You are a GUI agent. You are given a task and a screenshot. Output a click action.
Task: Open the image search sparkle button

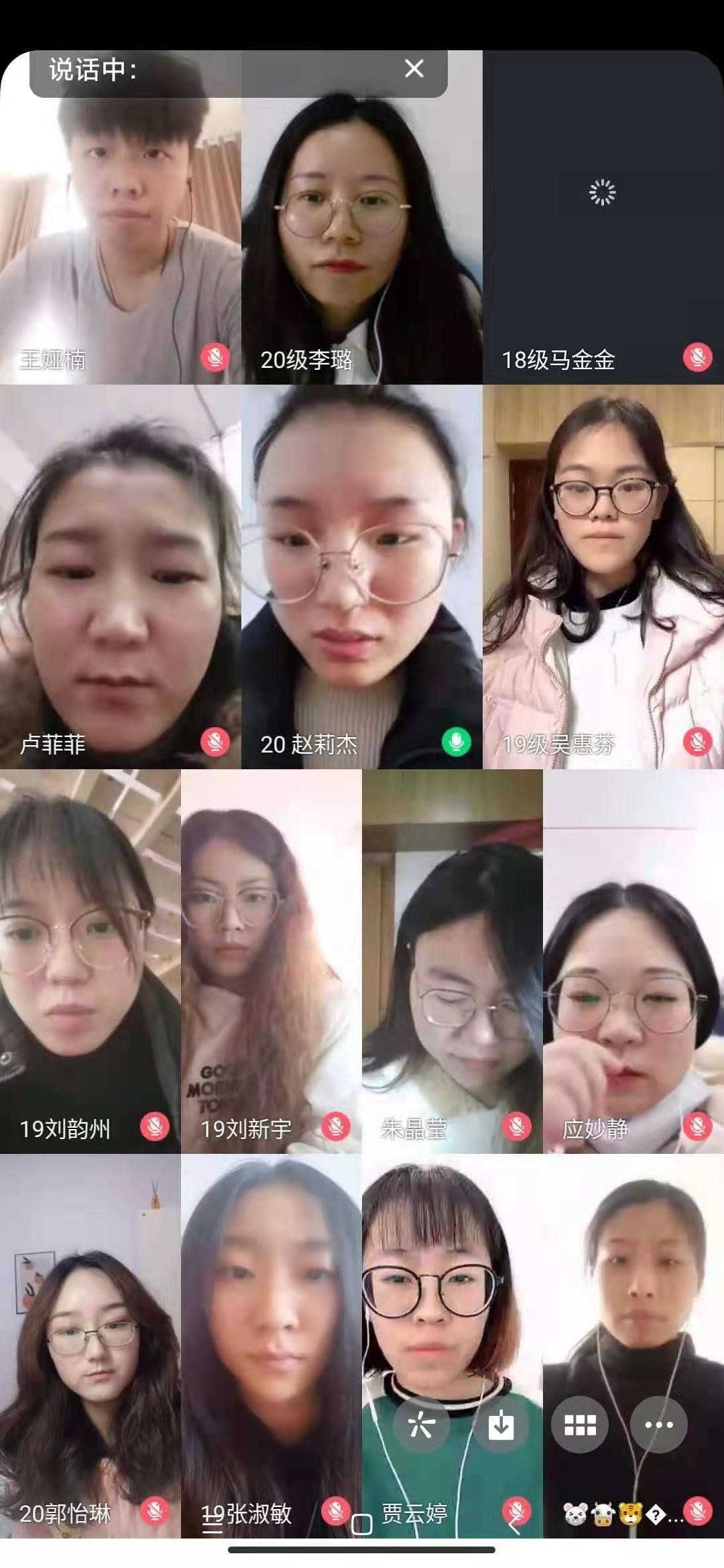421,1425
